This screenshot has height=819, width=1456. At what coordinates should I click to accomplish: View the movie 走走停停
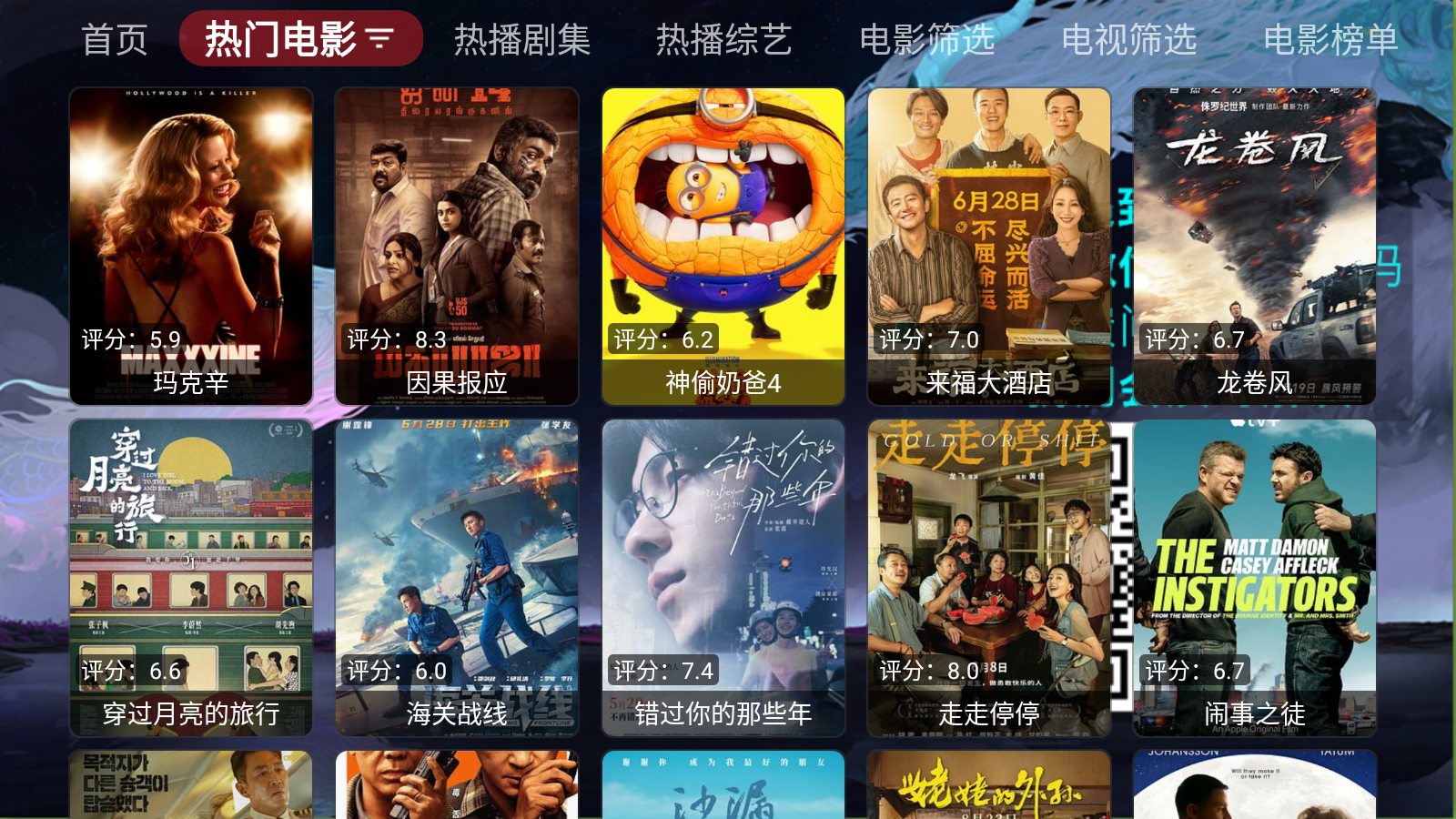(989, 577)
